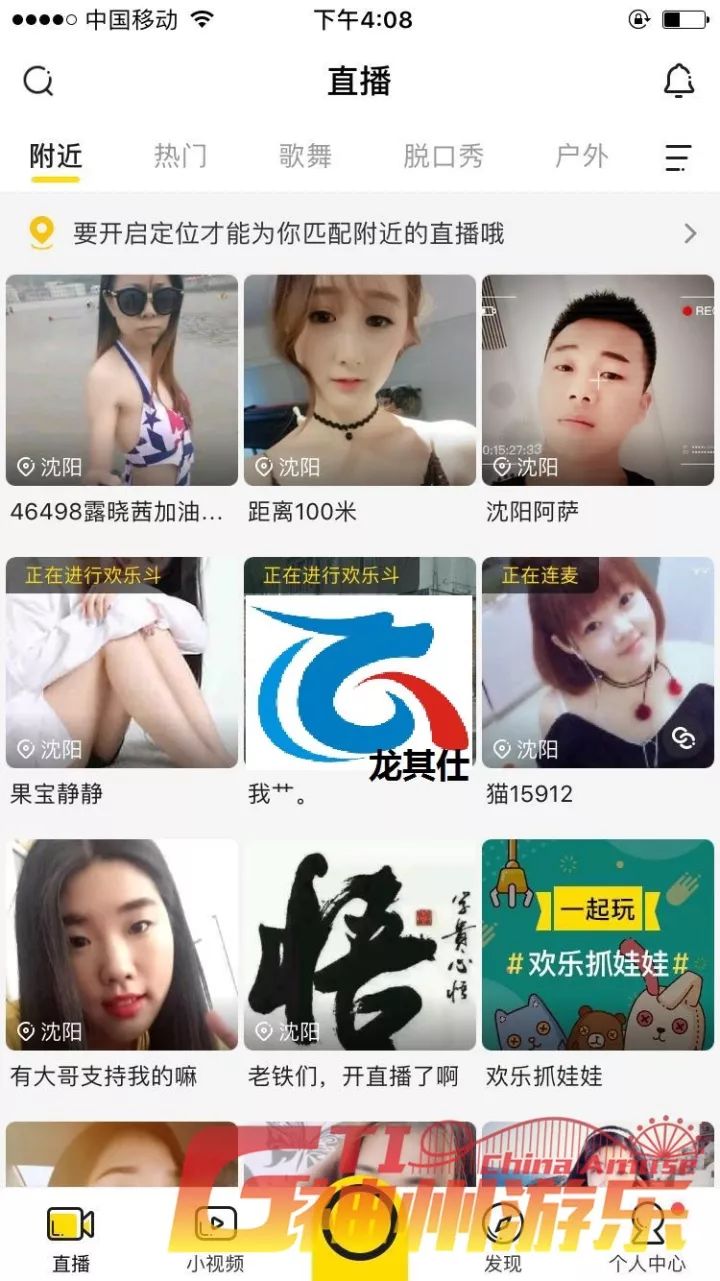
Task: Switch to the 热门 tab
Action: (x=180, y=156)
